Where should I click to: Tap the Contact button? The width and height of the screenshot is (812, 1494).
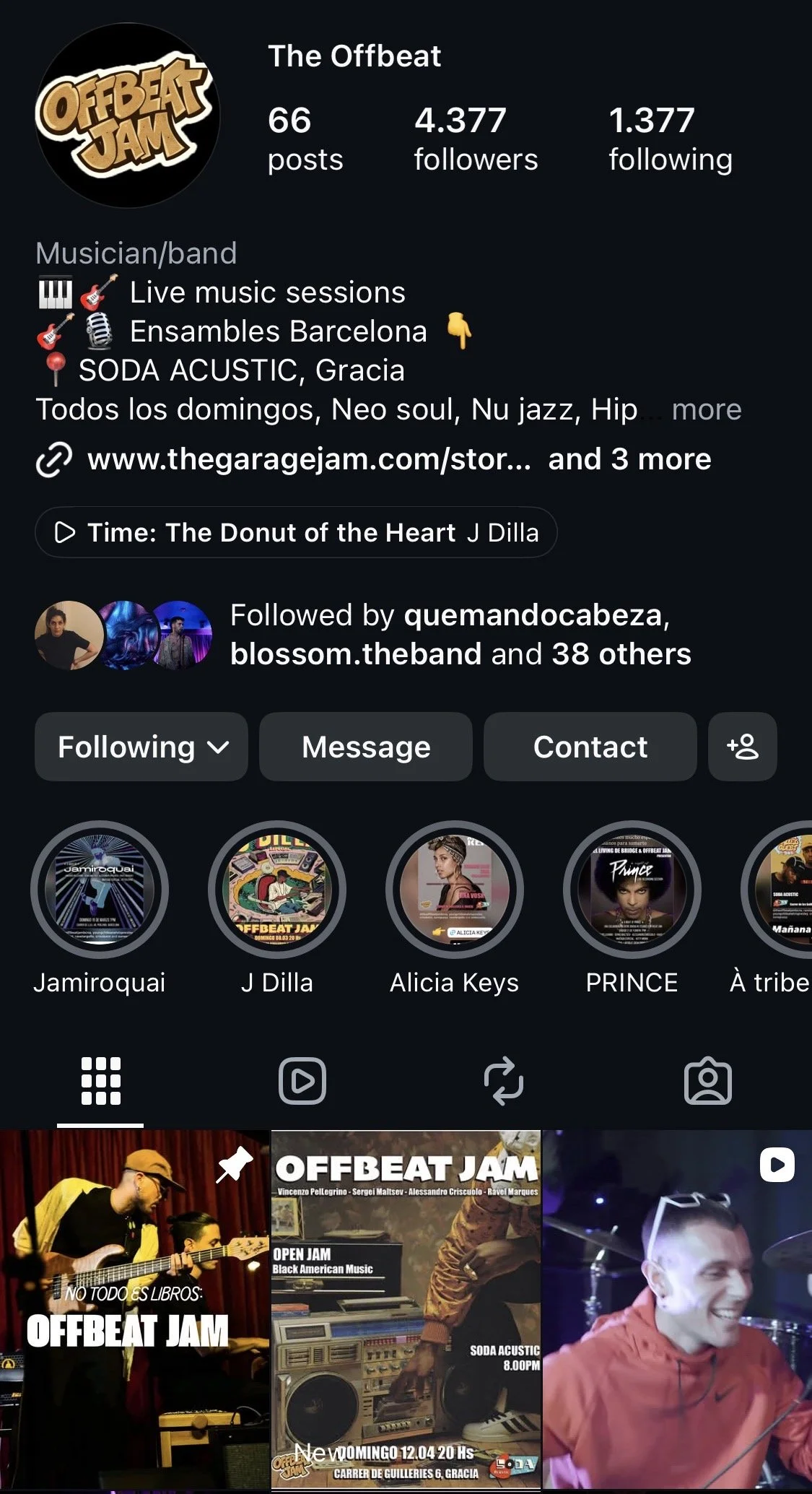[x=590, y=747]
